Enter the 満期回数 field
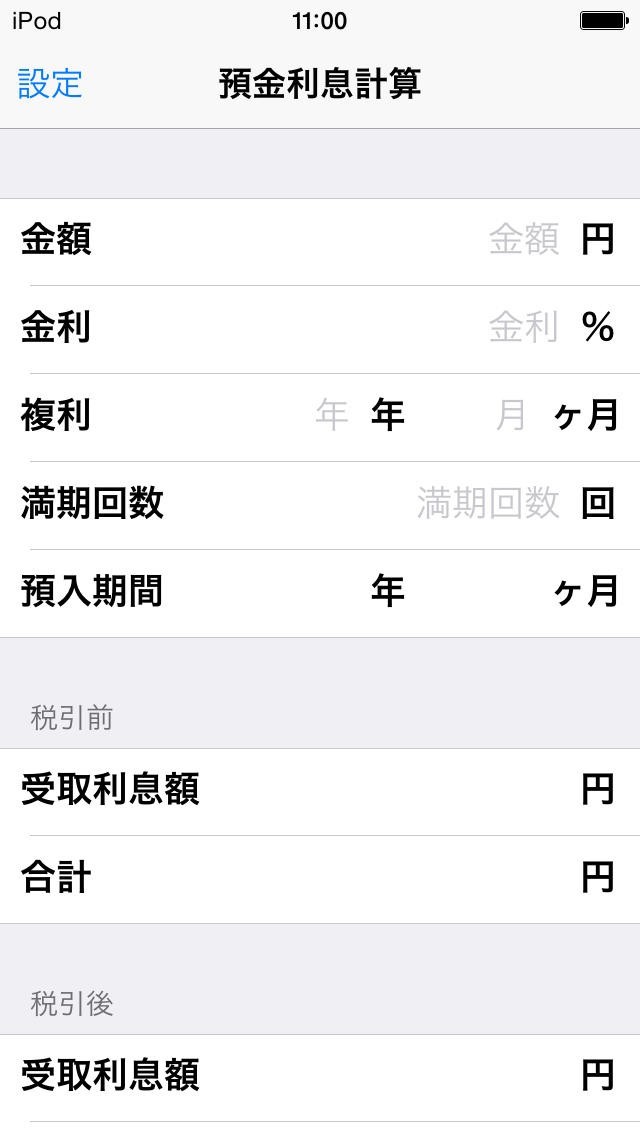The width and height of the screenshot is (640, 1136). [487, 503]
